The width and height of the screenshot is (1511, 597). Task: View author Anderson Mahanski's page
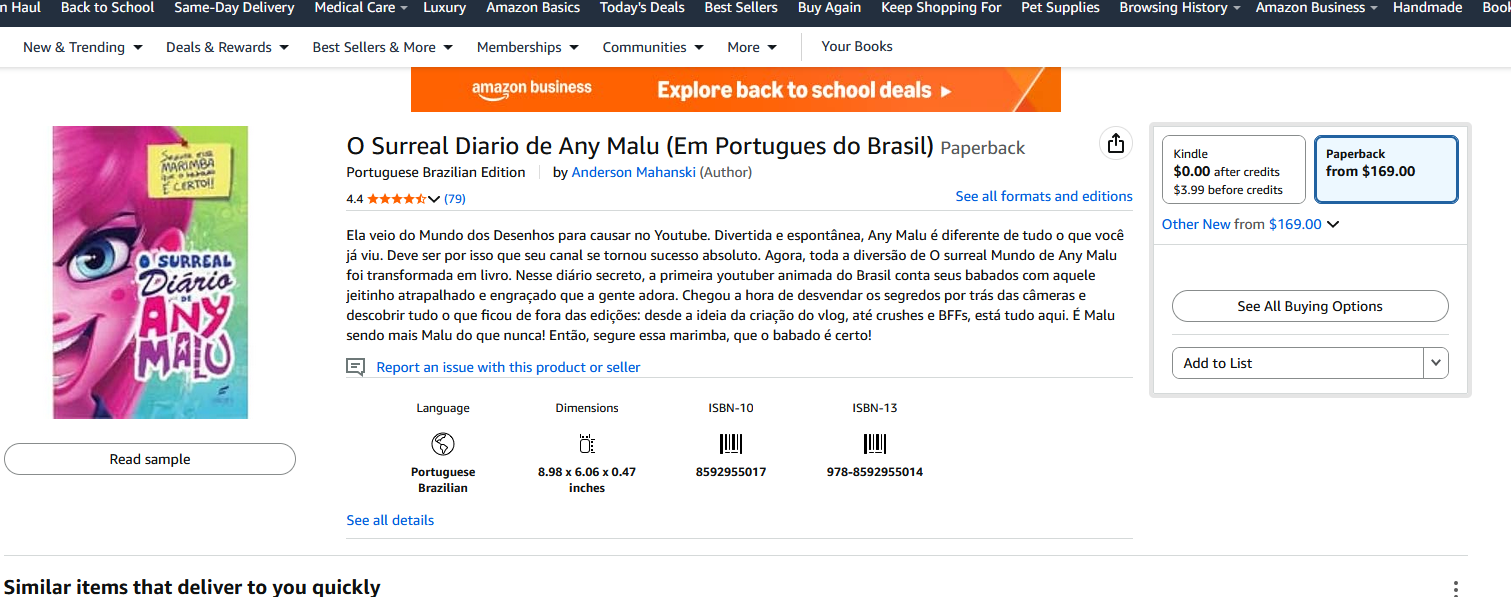tap(633, 172)
